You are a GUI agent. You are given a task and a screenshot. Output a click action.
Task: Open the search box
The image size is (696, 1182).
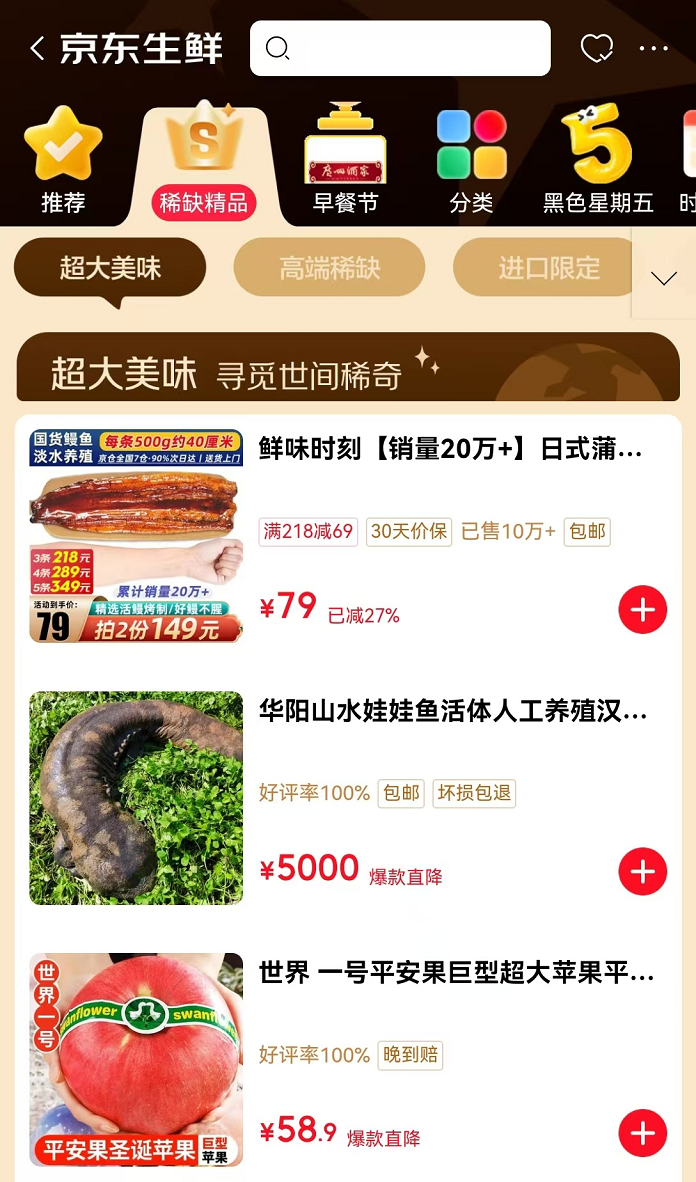click(x=400, y=48)
